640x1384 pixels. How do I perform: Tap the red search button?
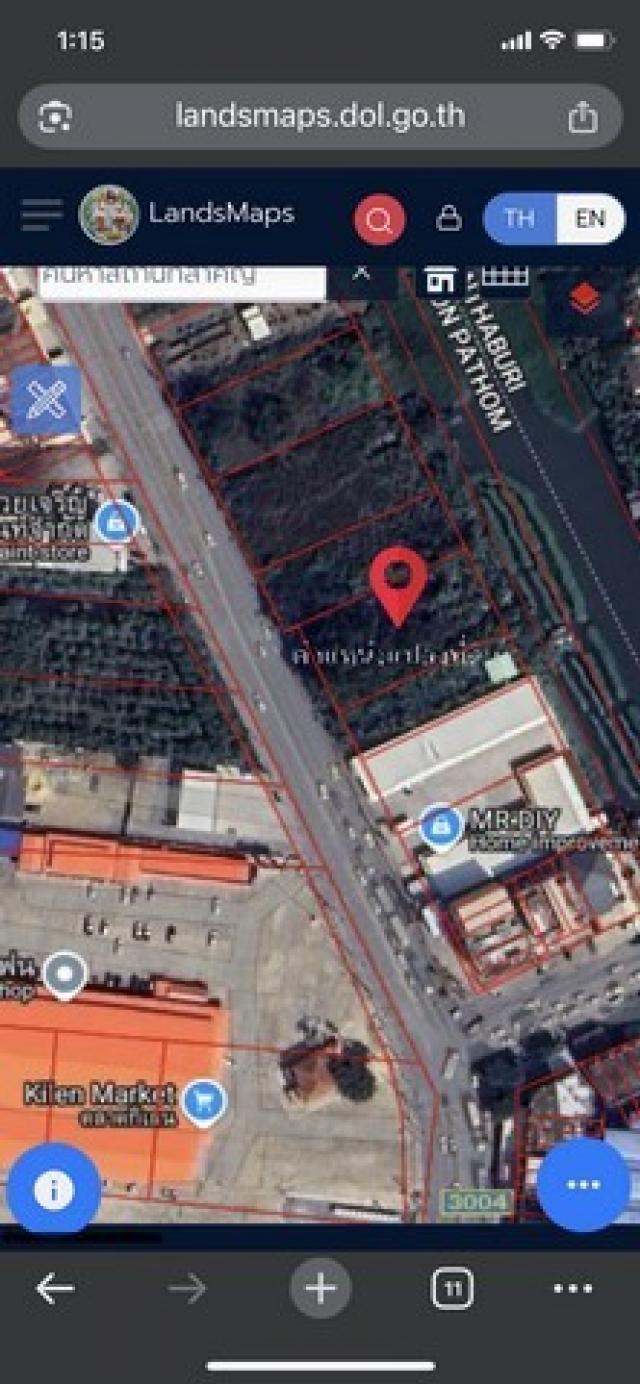tap(379, 220)
